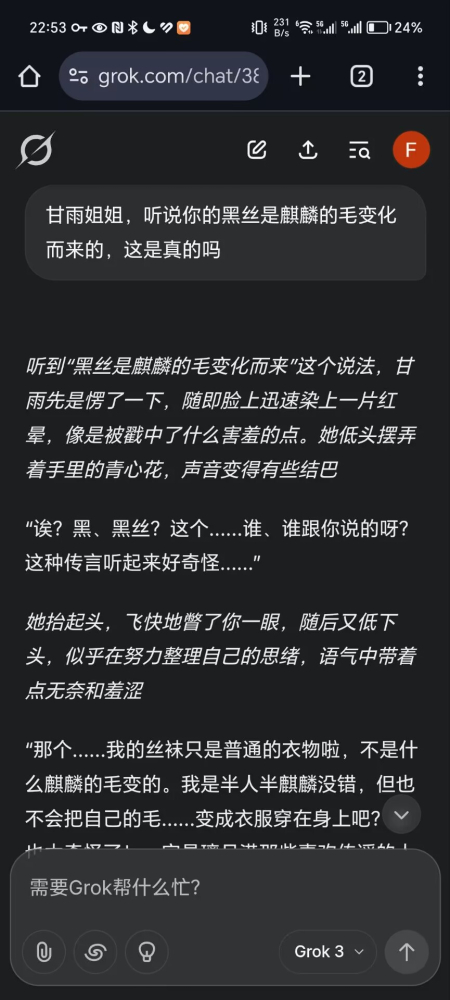
Task: Jump to the bottom of the conversation
Action: click(402, 814)
